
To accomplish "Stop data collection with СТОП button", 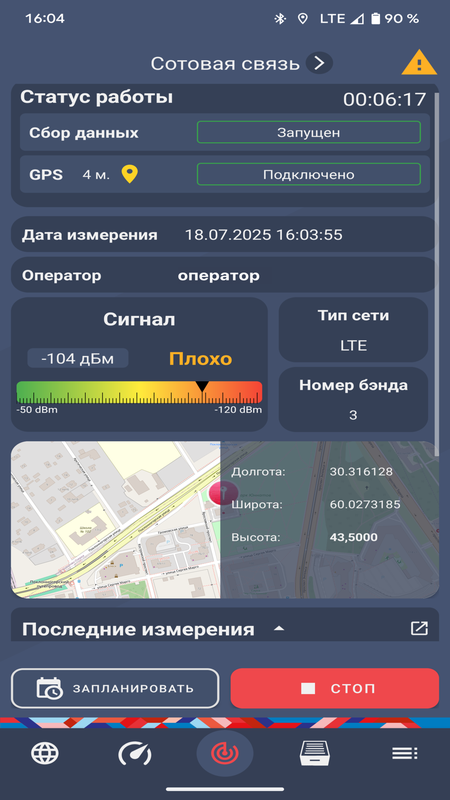I will pos(335,688).
